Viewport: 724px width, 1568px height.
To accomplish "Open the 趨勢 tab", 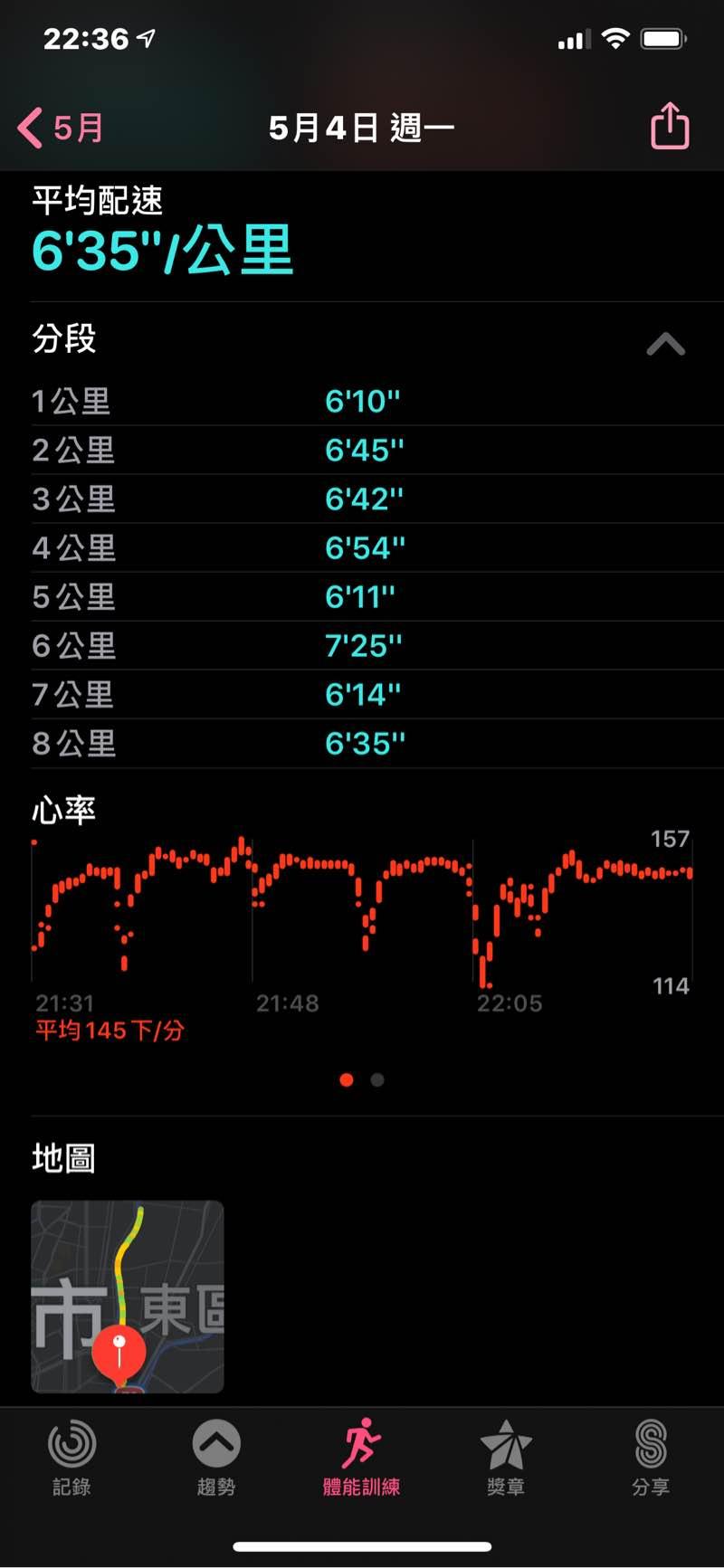I will click(x=216, y=1458).
